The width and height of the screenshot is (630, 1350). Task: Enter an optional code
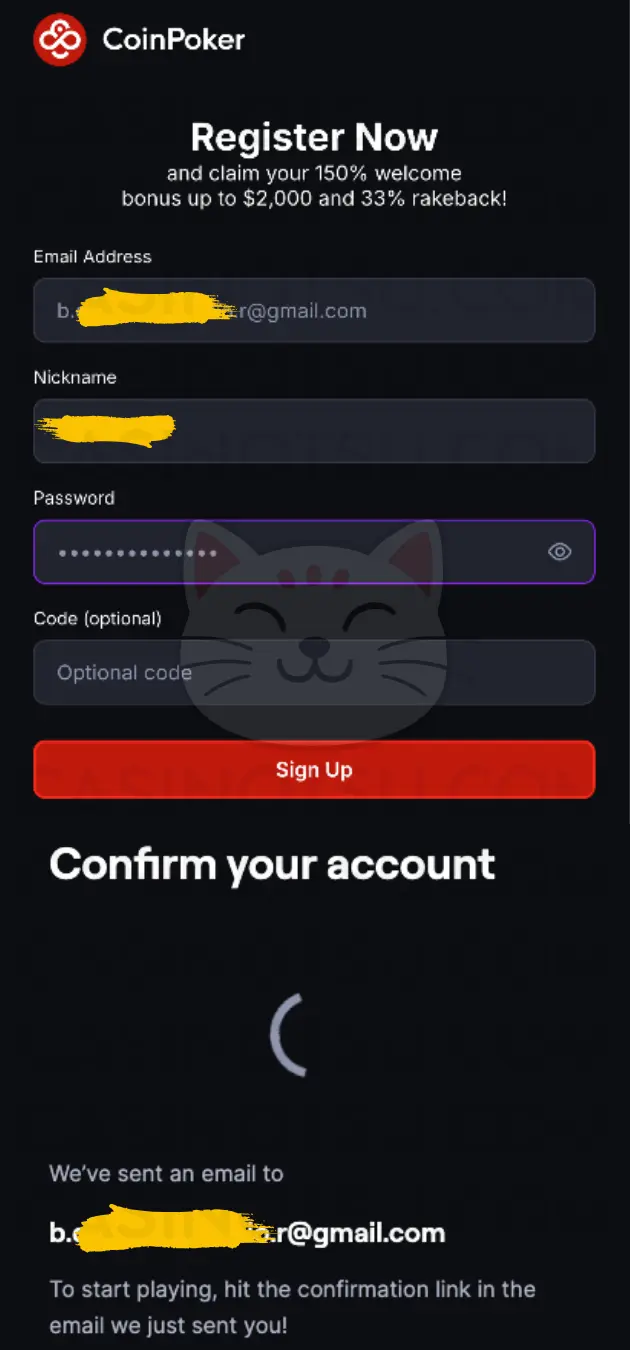pyautogui.click(x=314, y=673)
